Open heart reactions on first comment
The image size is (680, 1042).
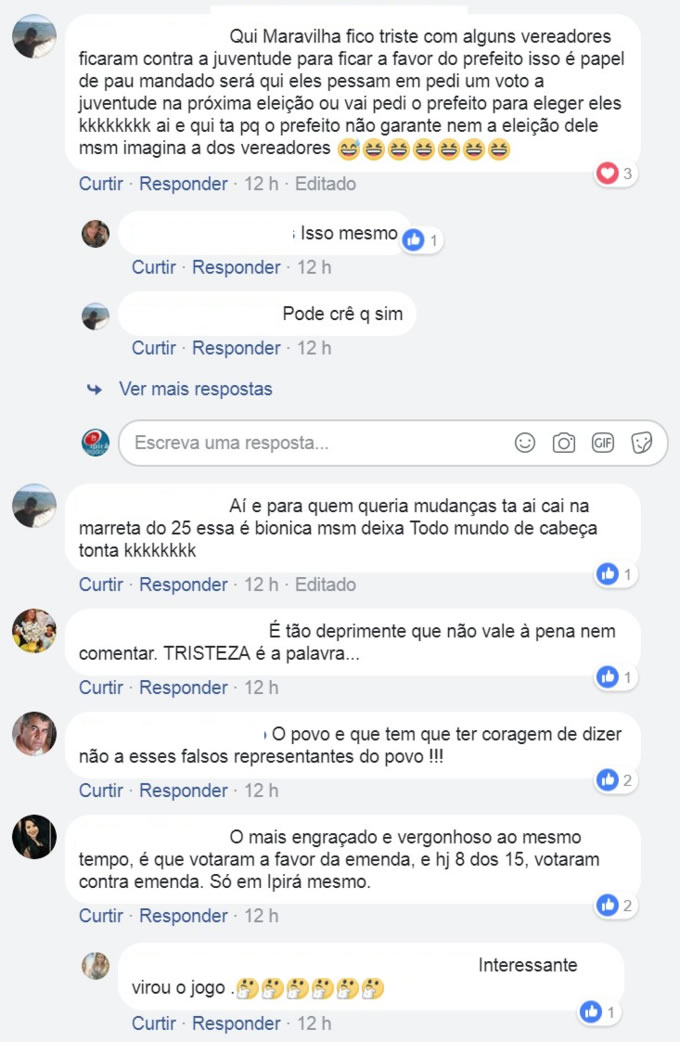coord(614,174)
